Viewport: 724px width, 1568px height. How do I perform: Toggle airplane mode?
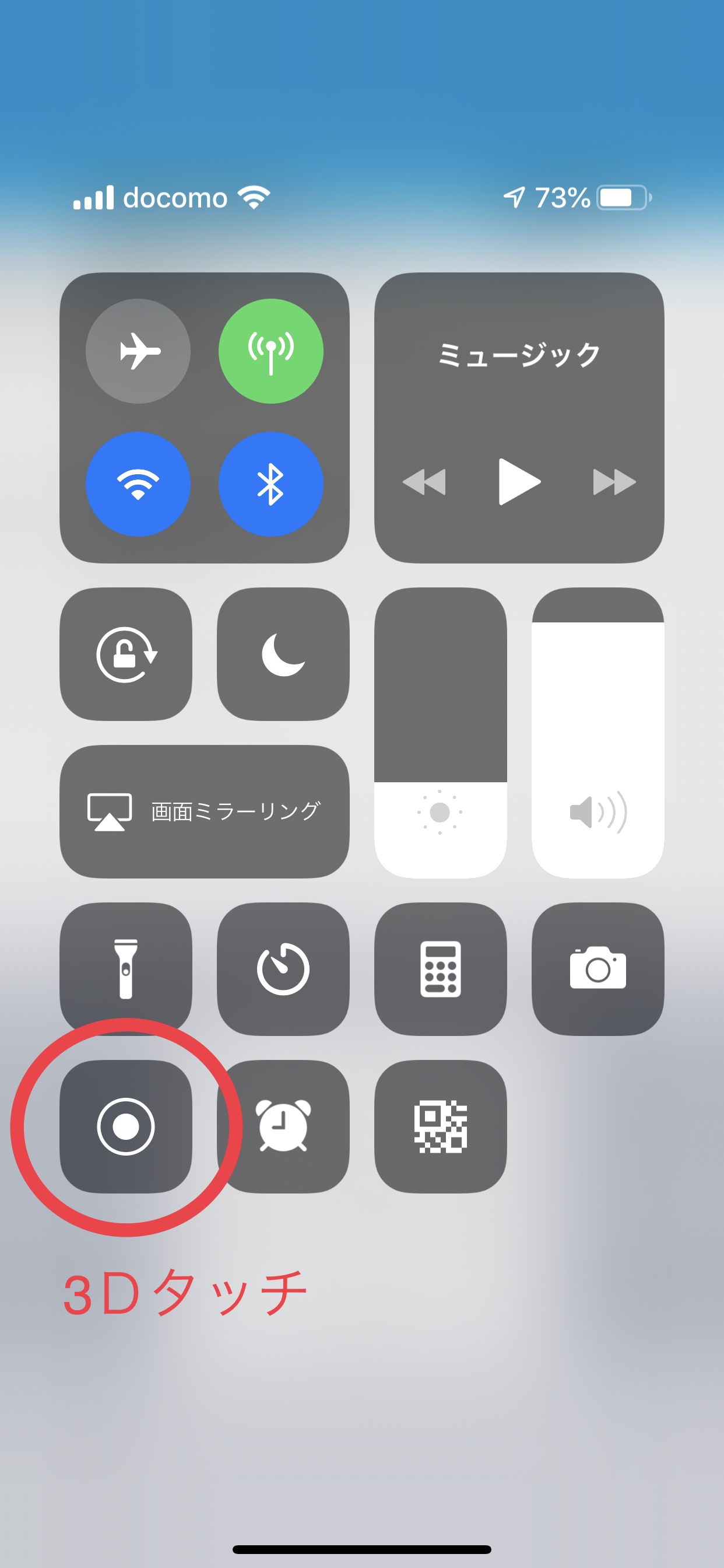pyautogui.click(x=138, y=351)
